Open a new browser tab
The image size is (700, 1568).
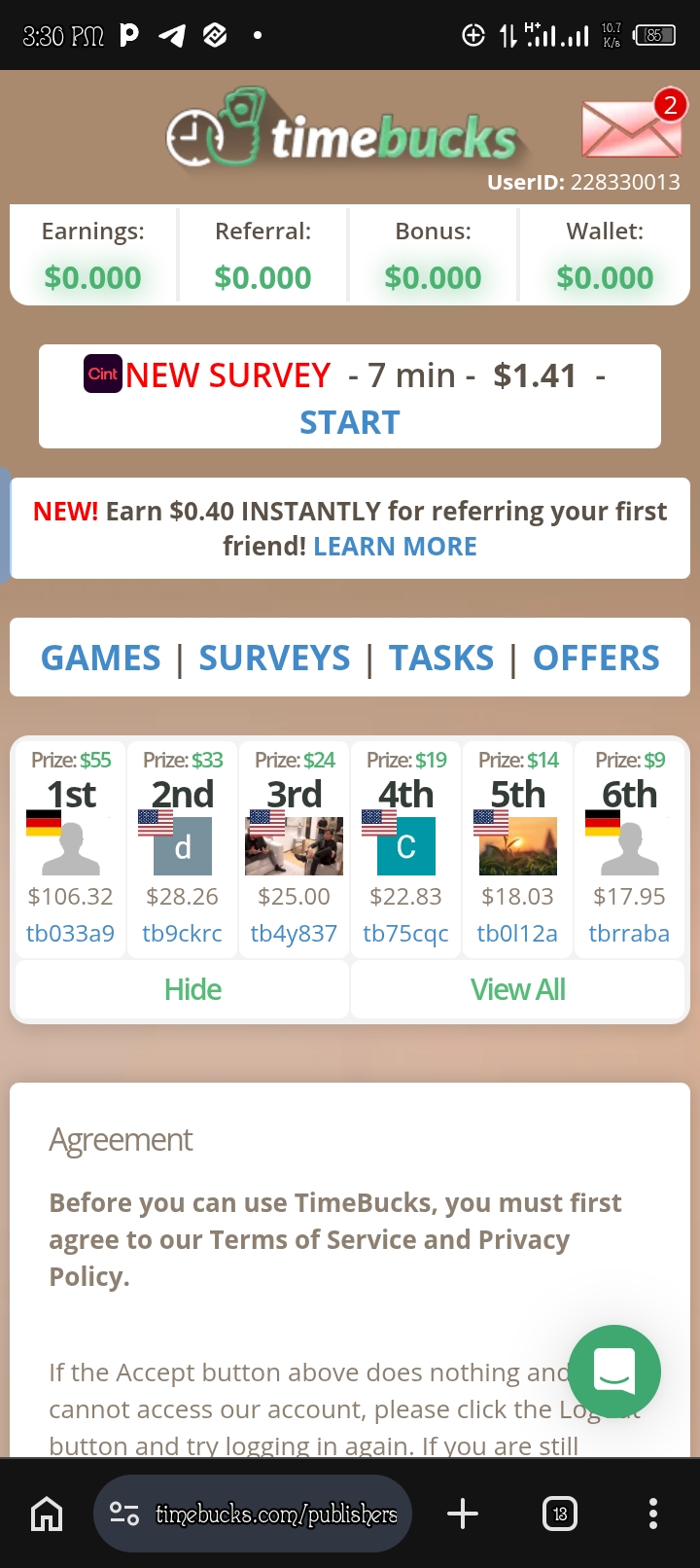click(463, 1514)
